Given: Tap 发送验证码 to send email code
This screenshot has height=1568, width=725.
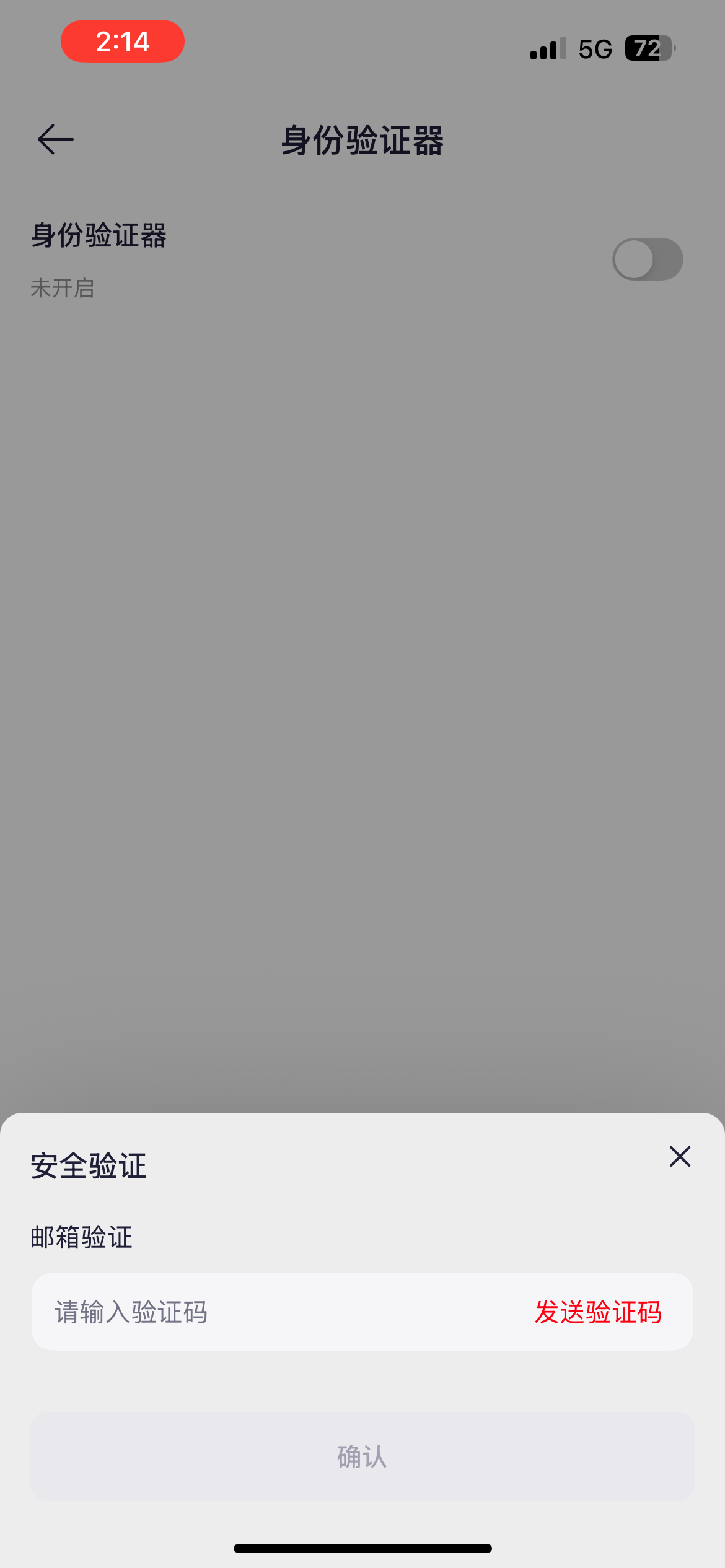Looking at the screenshot, I should (598, 1312).
